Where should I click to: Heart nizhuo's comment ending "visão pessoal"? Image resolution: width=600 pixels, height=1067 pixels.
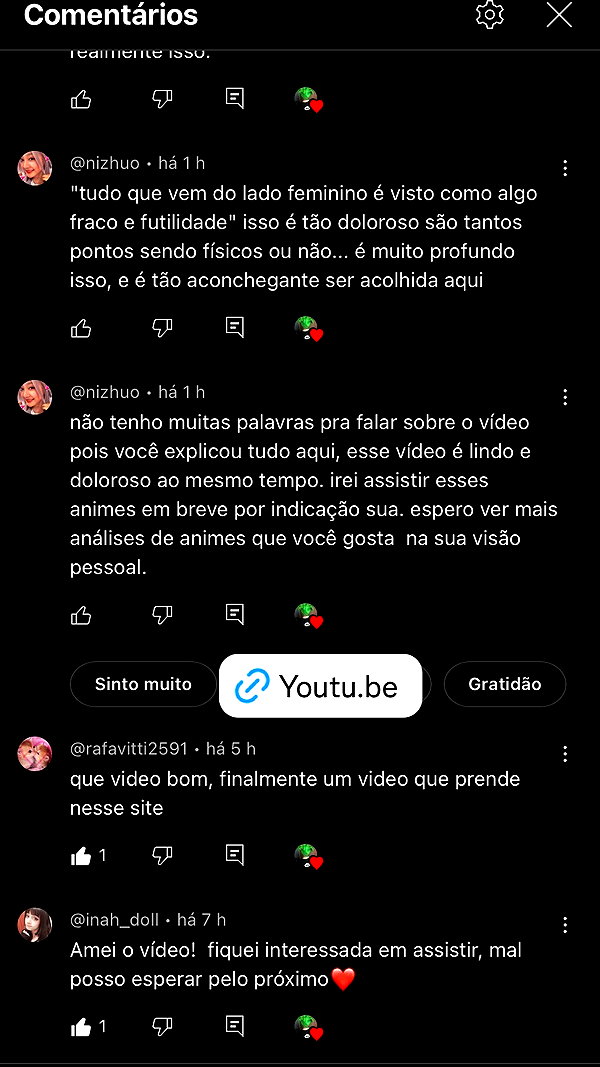309,615
